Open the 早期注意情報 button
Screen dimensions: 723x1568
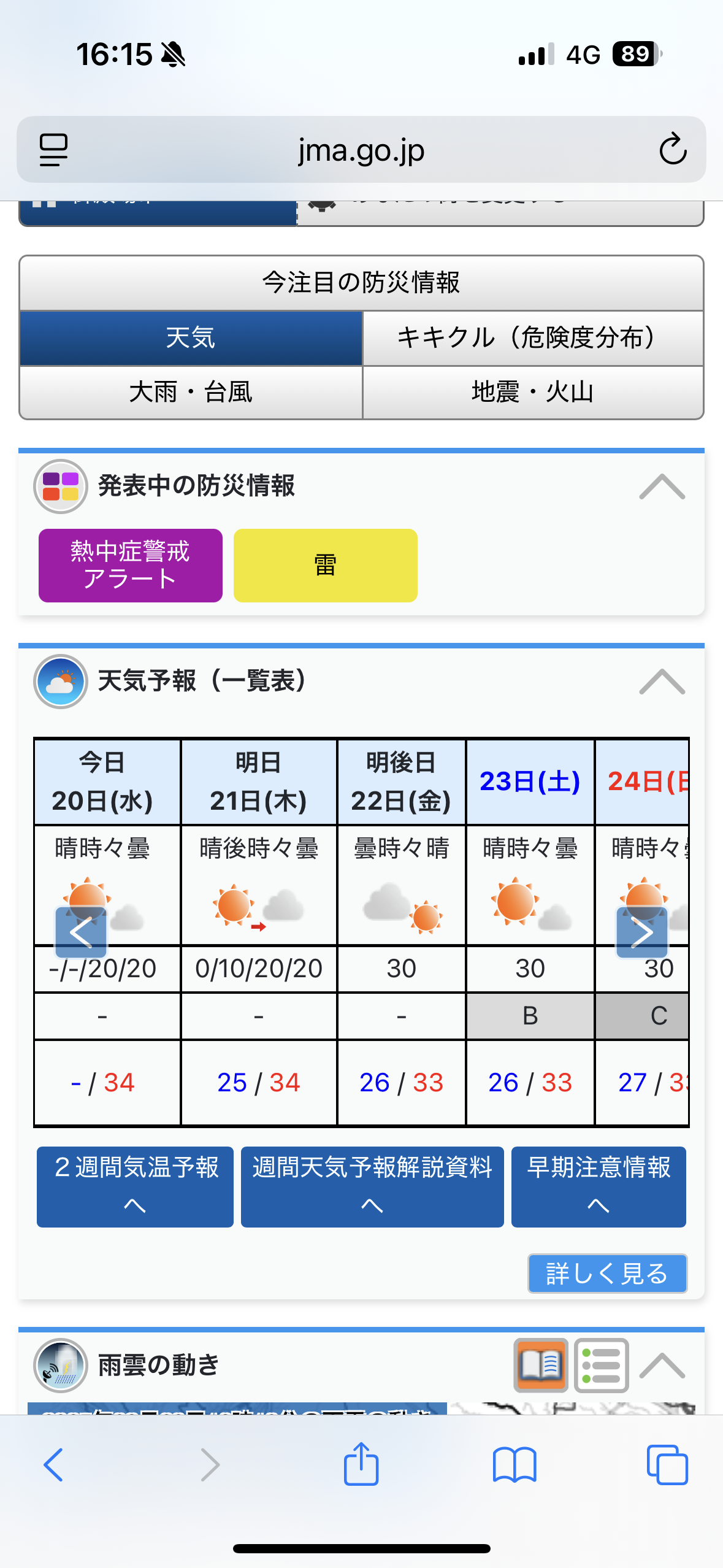coord(598,1186)
